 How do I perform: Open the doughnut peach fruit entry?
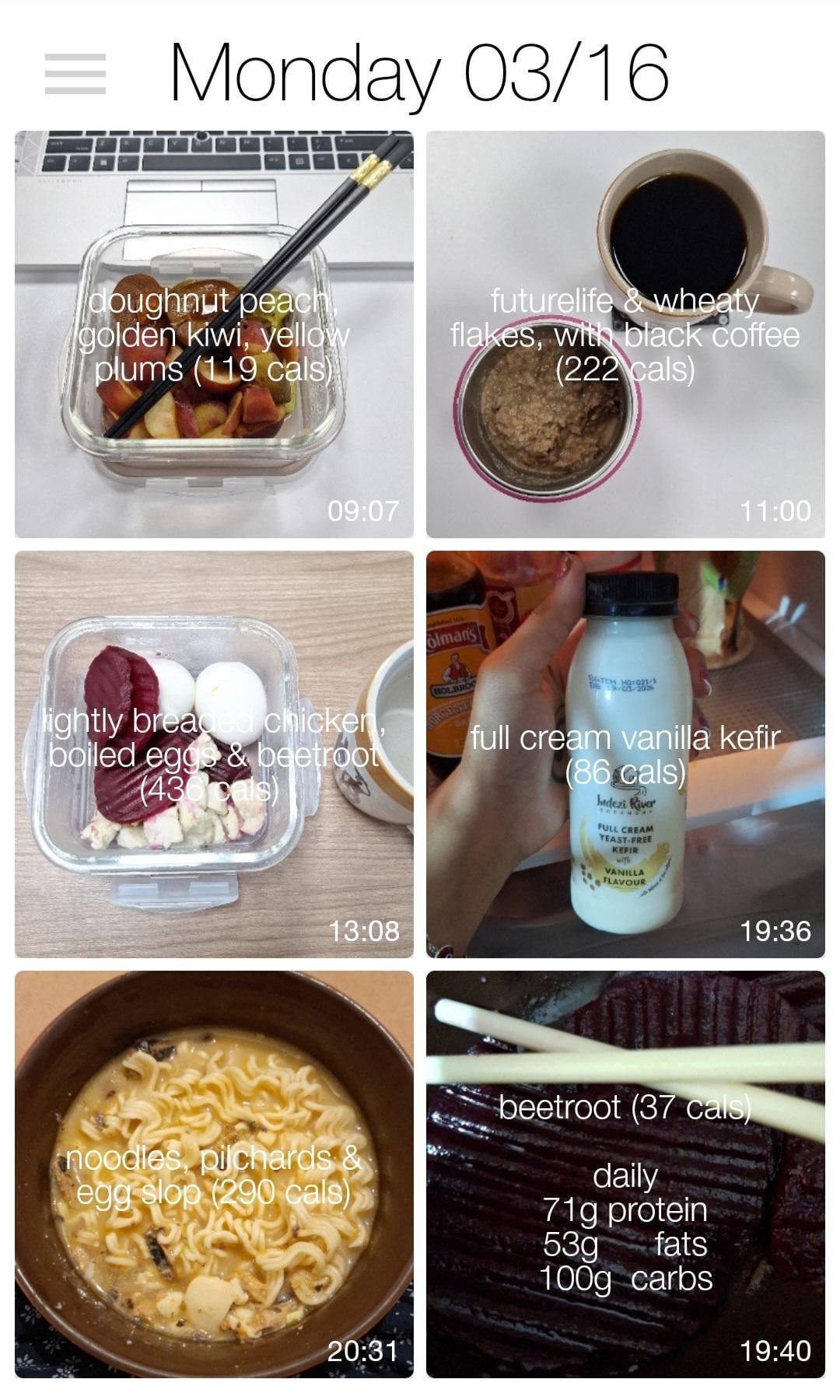pyautogui.click(x=214, y=334)
